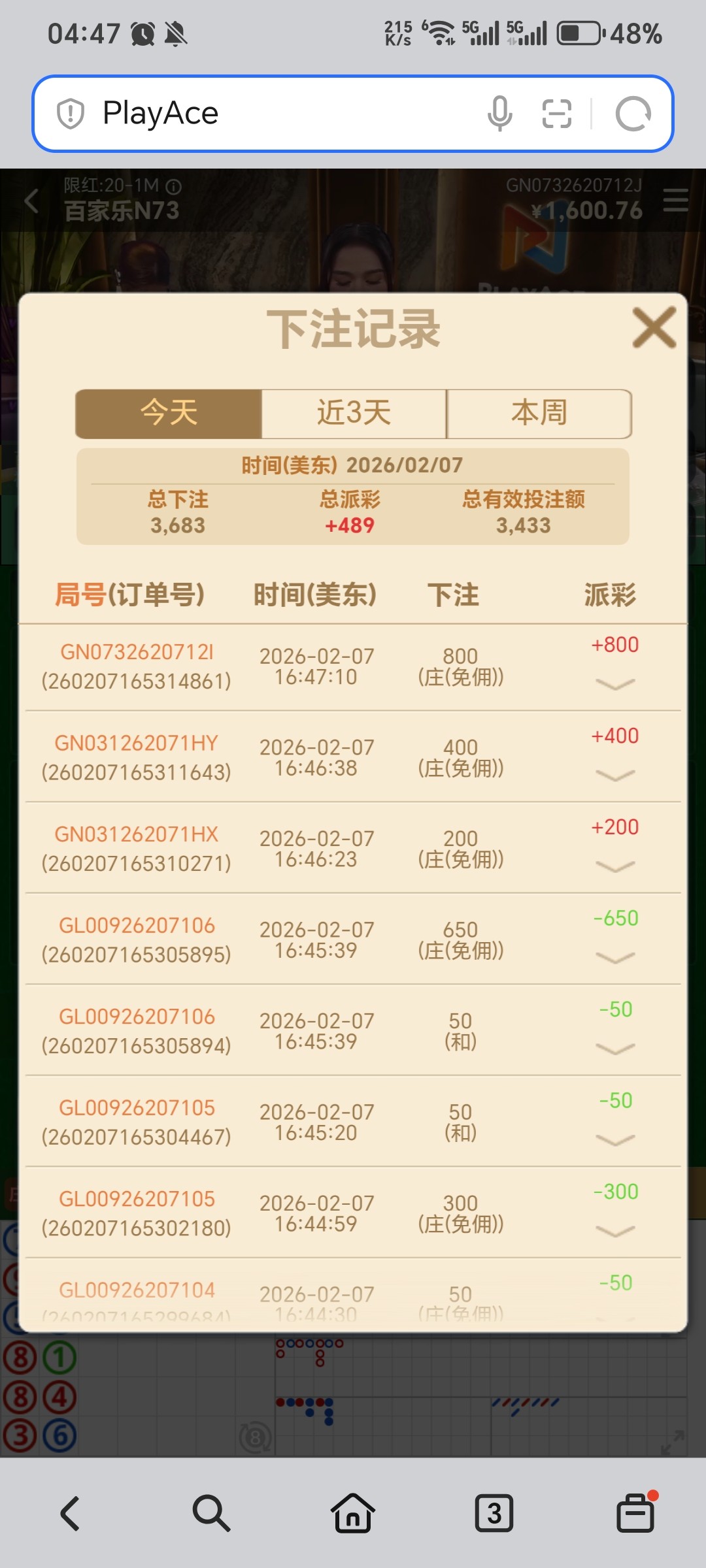Tap the shield icon inside the address bar

click(69, 112)
